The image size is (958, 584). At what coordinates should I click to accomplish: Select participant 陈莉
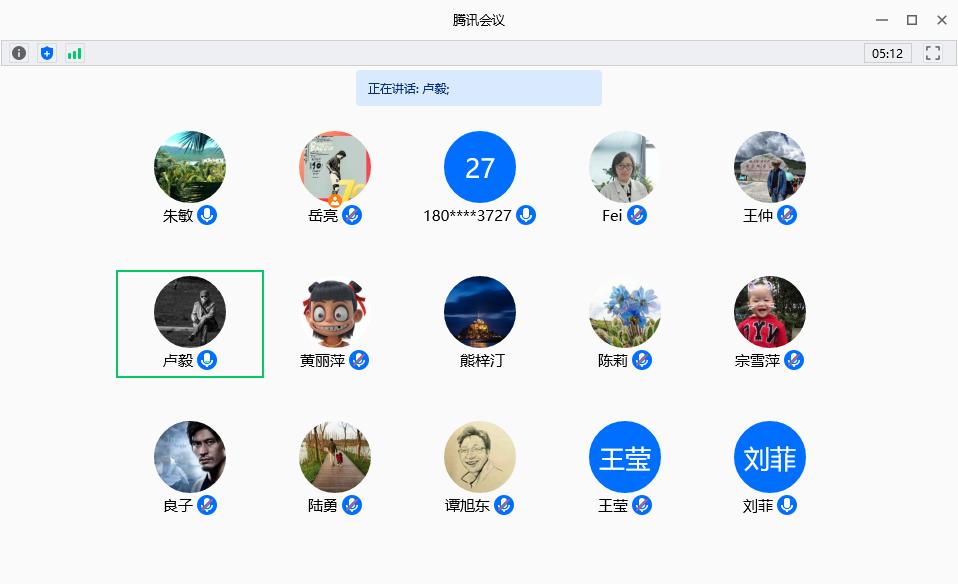[x=625, y=312]
